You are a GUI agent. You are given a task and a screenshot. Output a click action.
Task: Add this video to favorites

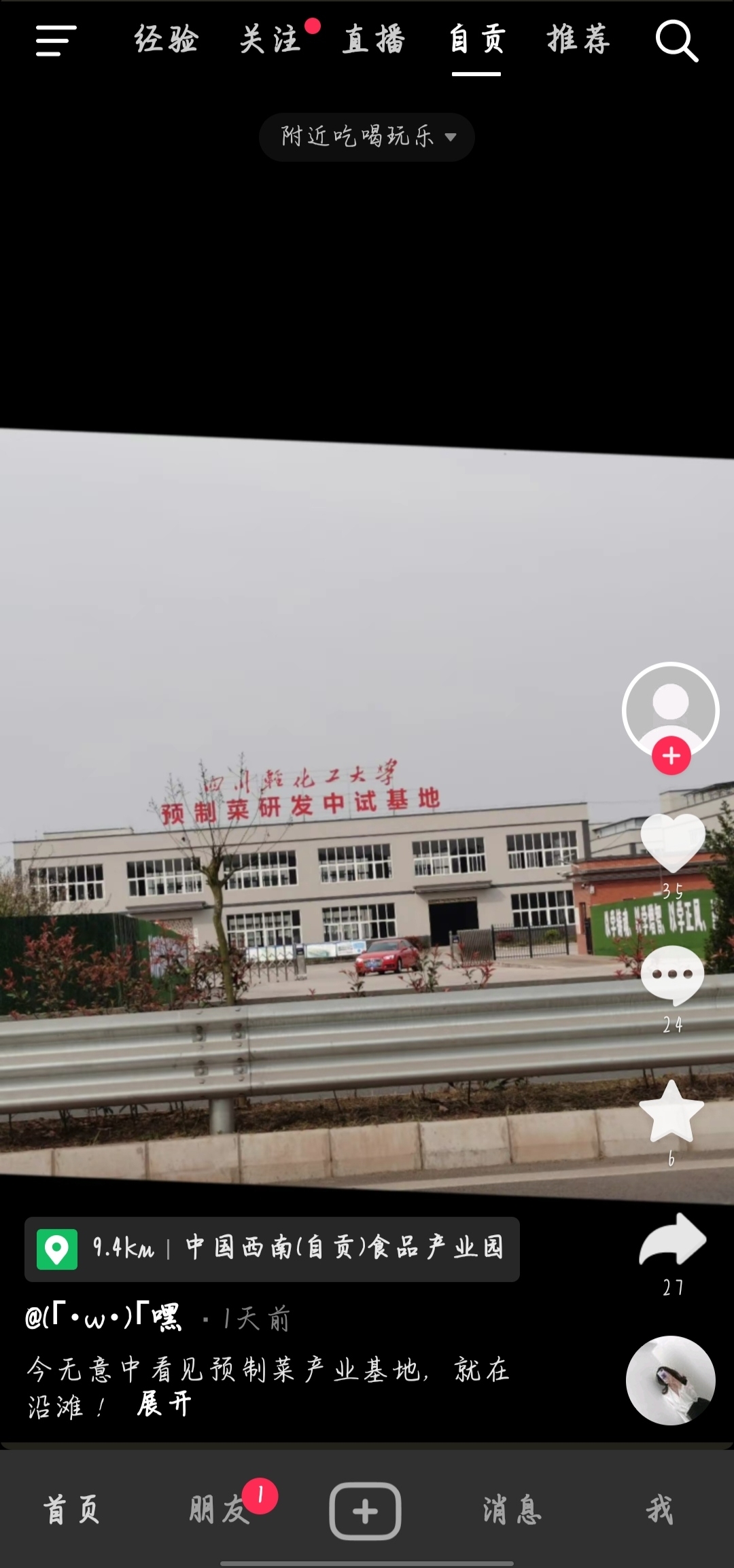coord(671,1113)
